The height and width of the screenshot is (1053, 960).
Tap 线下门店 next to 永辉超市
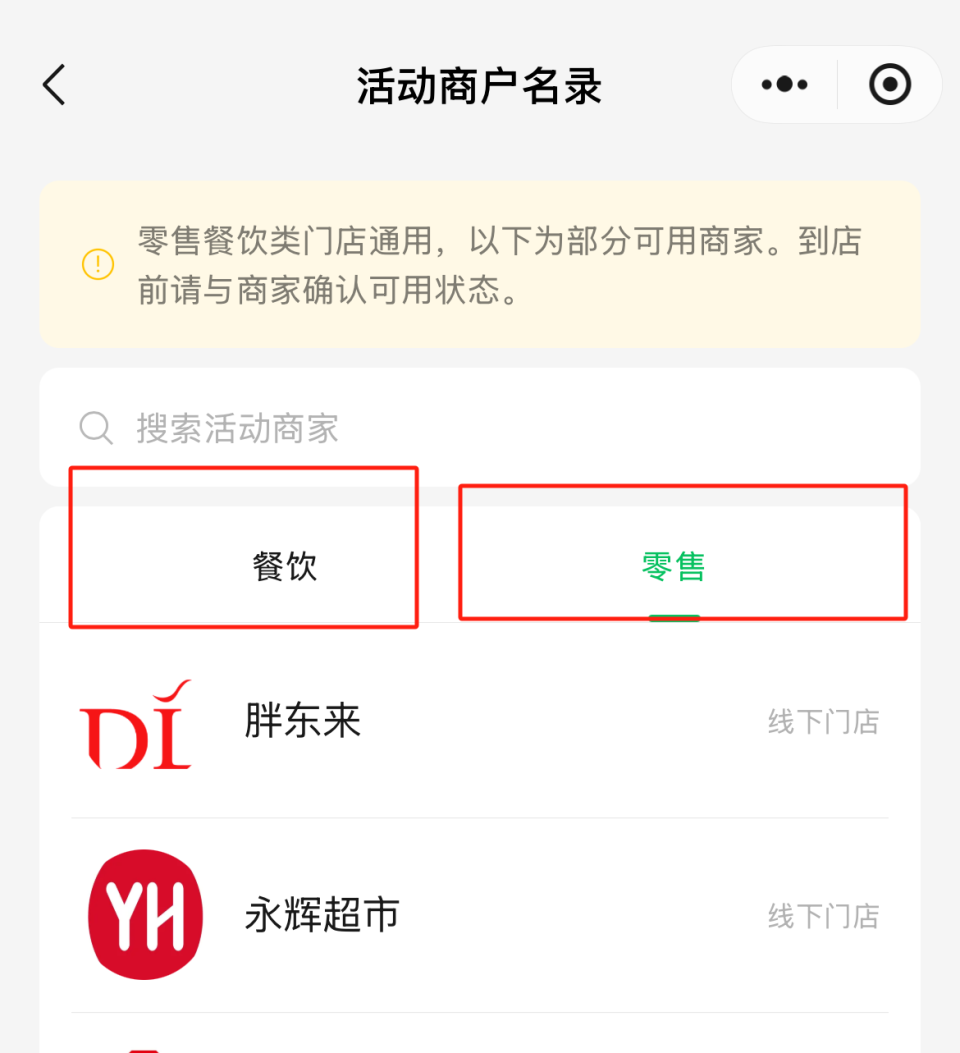click(823, 915)
